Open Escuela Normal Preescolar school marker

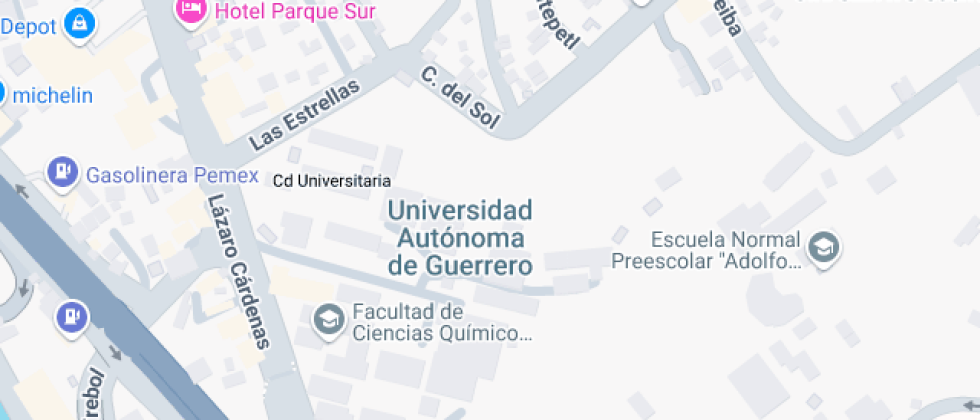tap(824, 247)
